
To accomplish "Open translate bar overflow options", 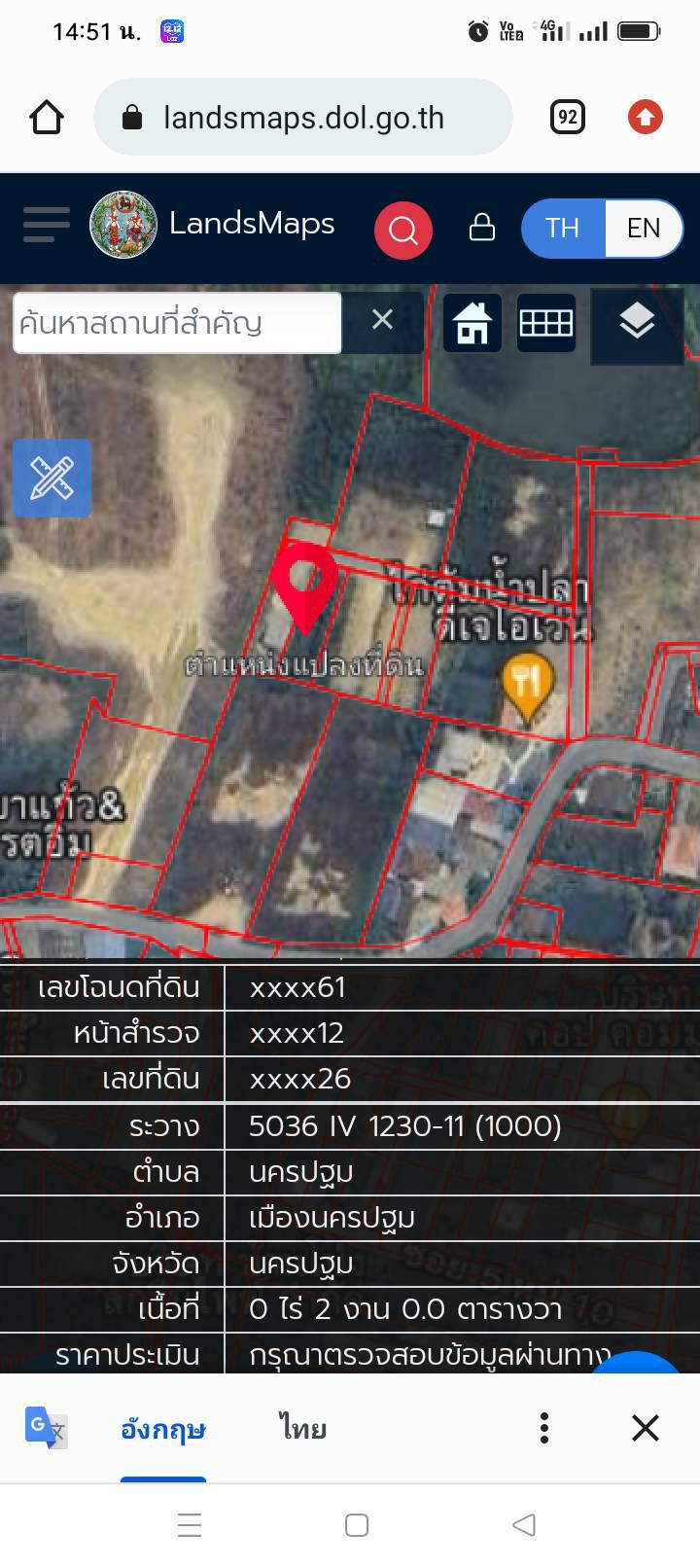I will 544,1428.
